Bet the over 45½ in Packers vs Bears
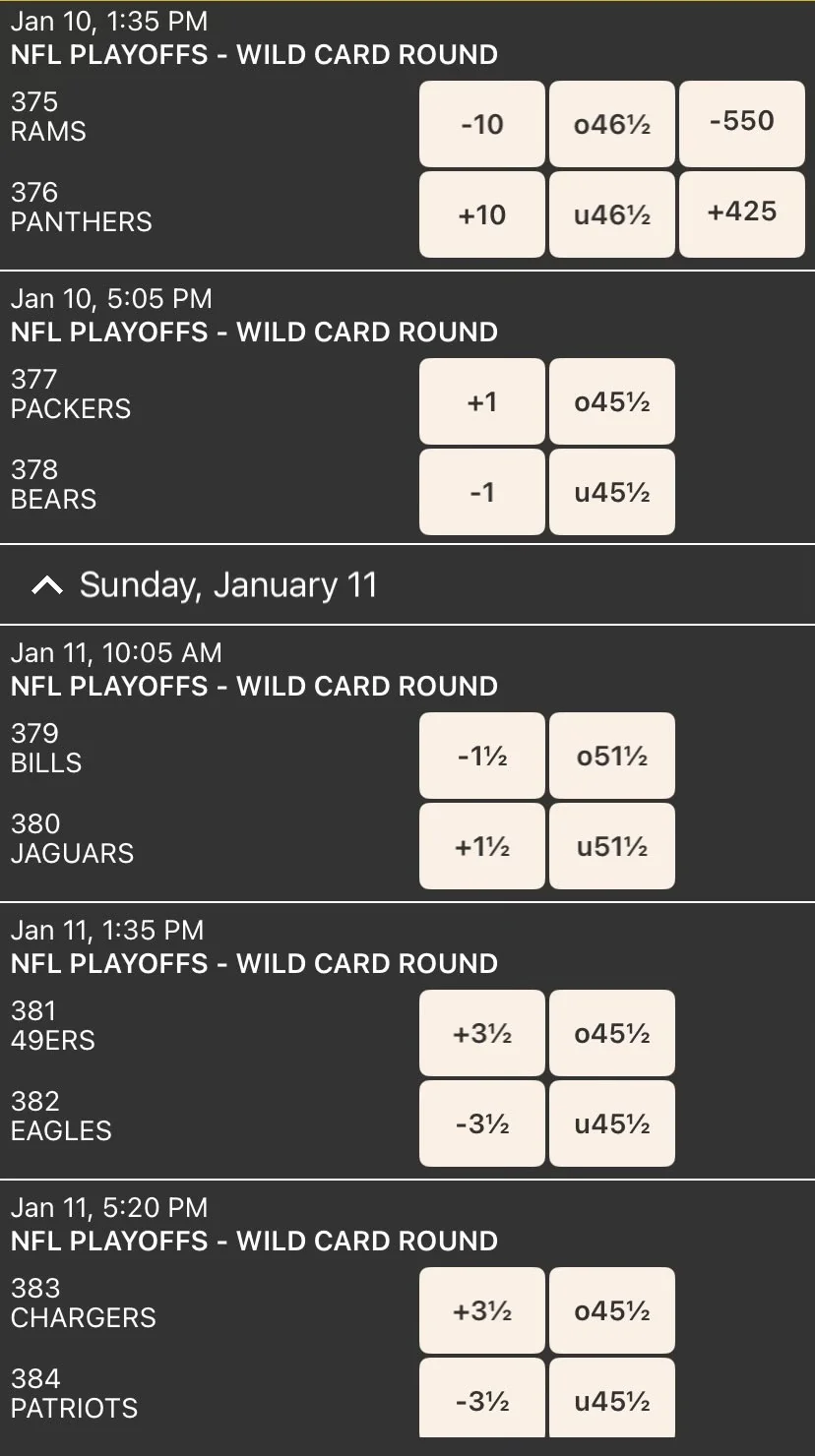 (611, 400)
